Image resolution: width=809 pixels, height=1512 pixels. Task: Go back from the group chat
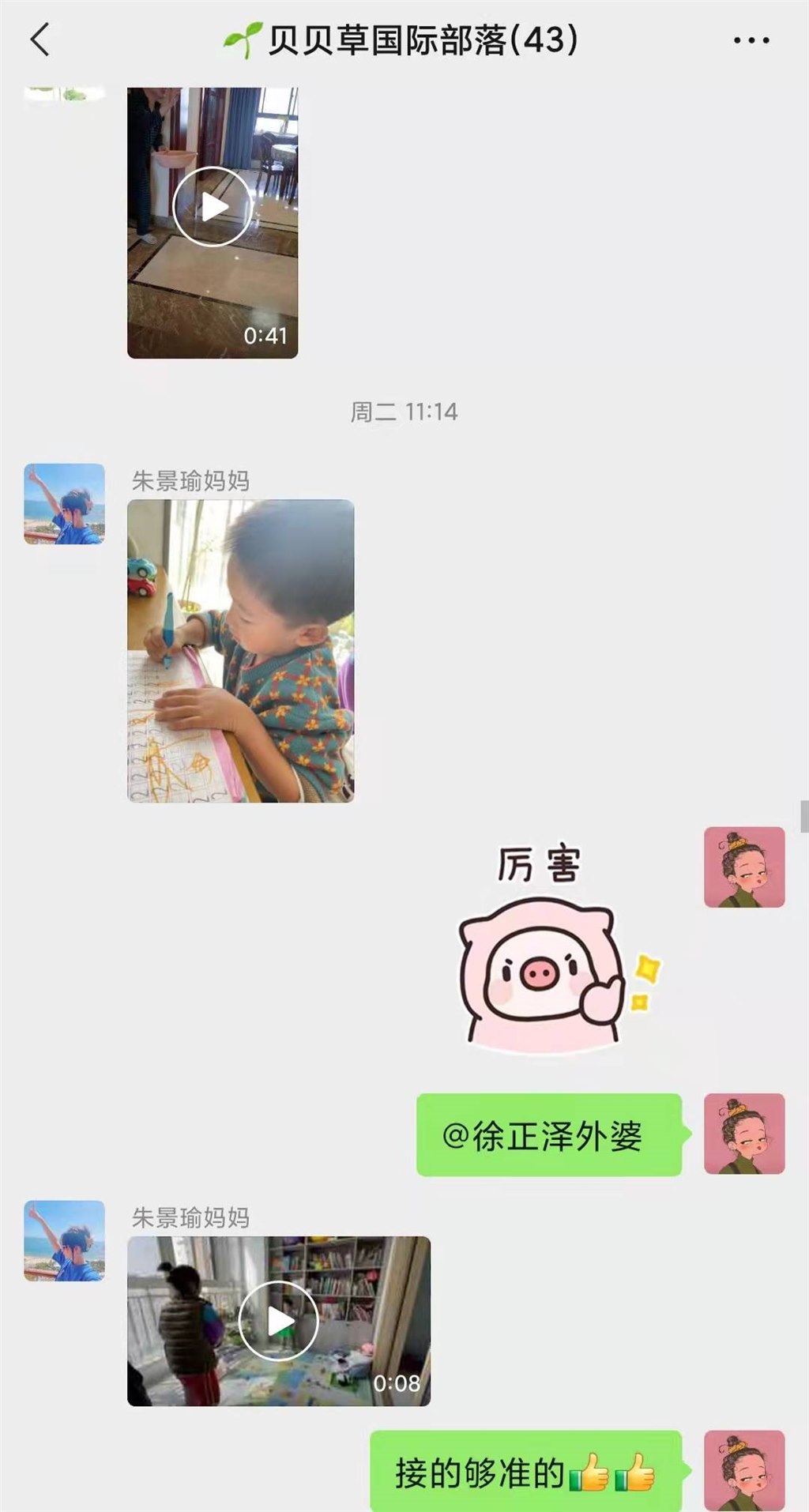coord(40,39)
